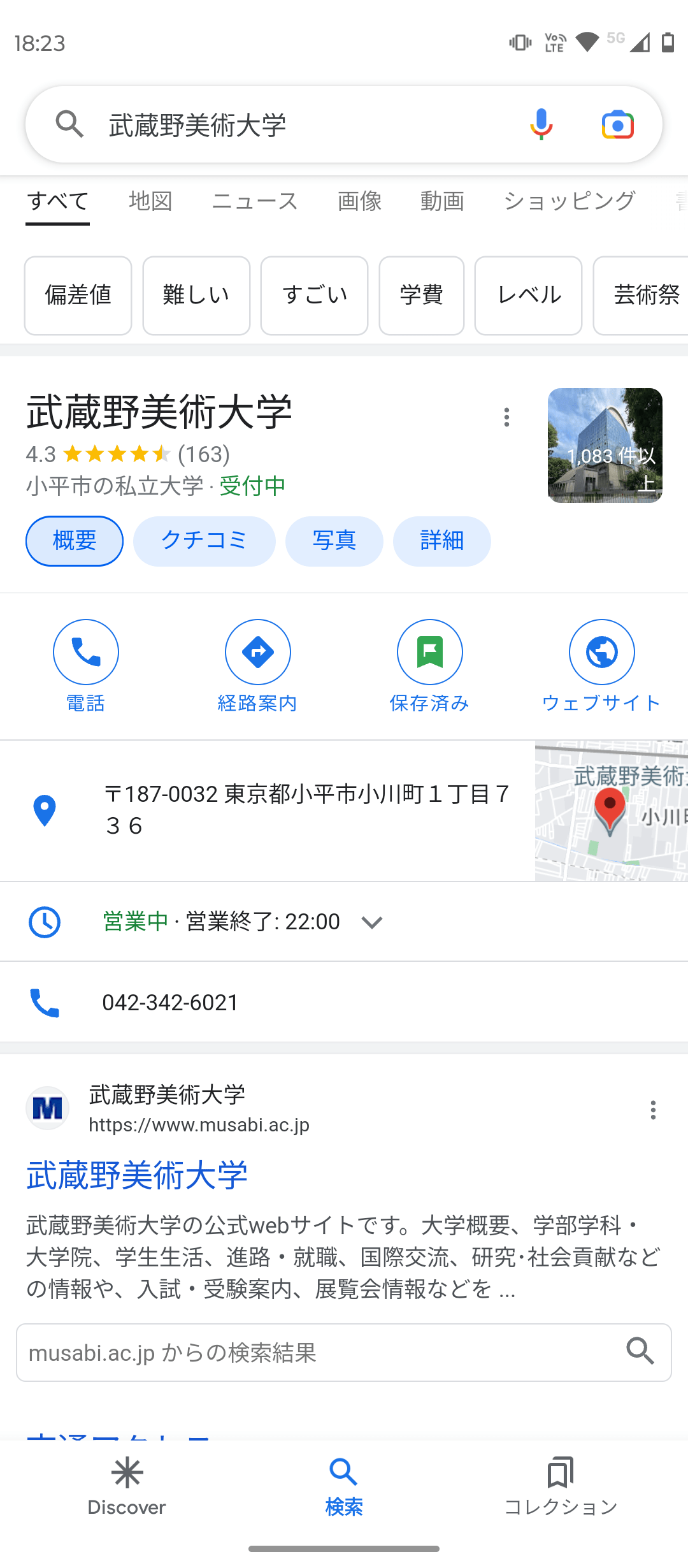Show the 詳細 section
The height and width of the screenshot is (1568, 688).
441,541
